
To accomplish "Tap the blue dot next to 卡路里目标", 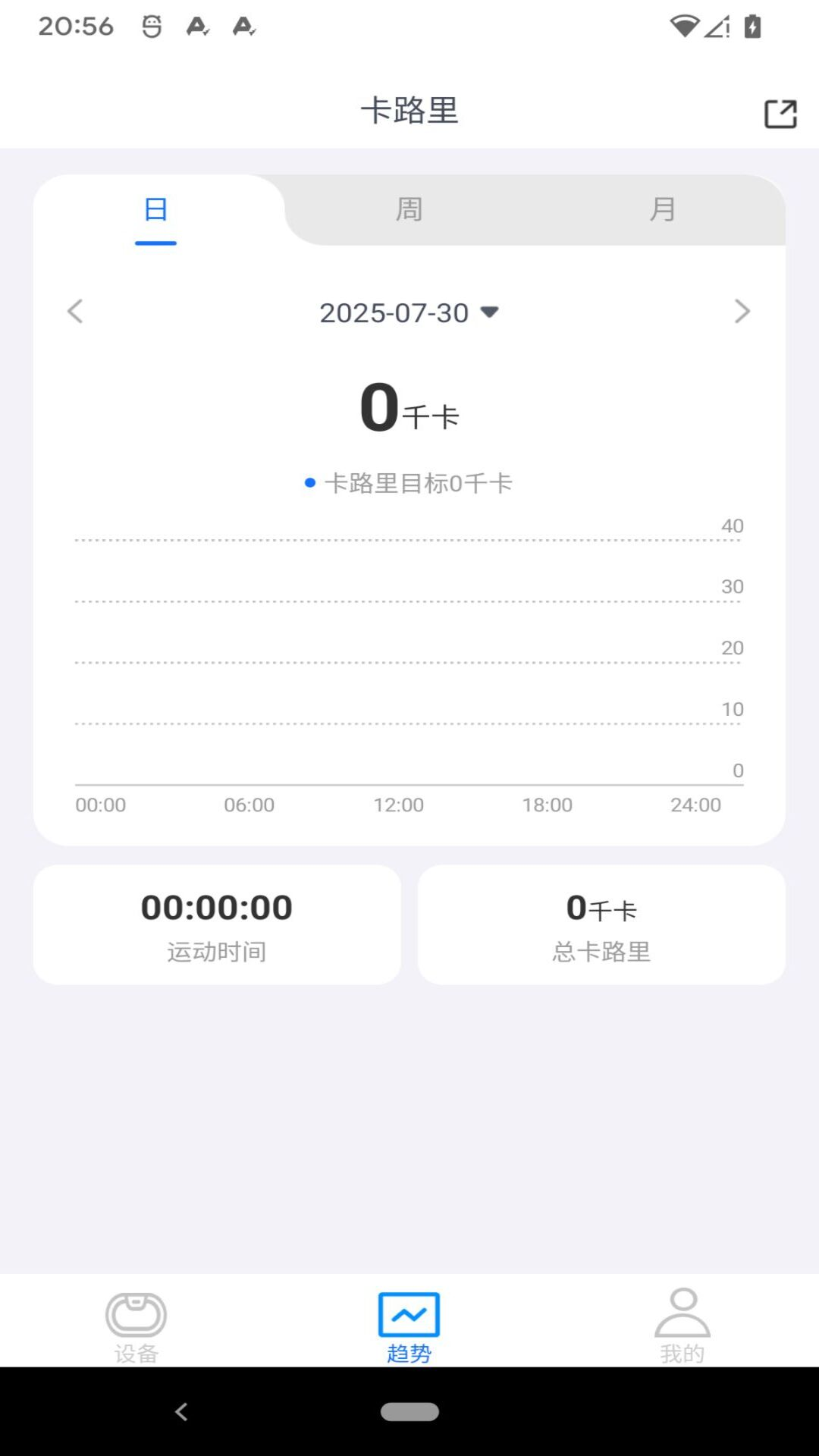I will (x=309, y=482).
